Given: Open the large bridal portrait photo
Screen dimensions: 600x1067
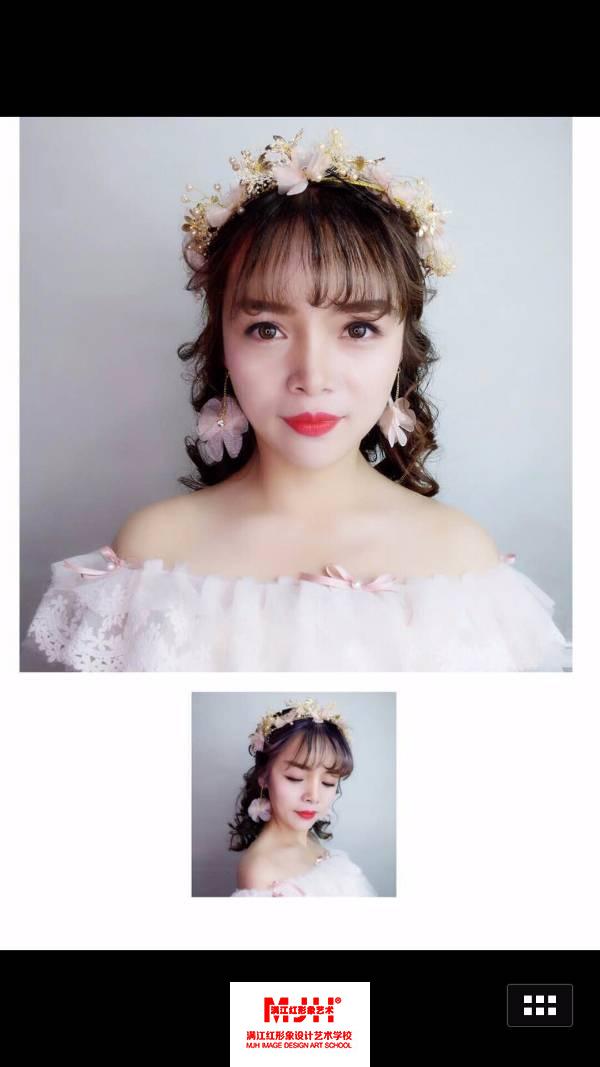Looking at the screenshot, I should coord(296,394).
